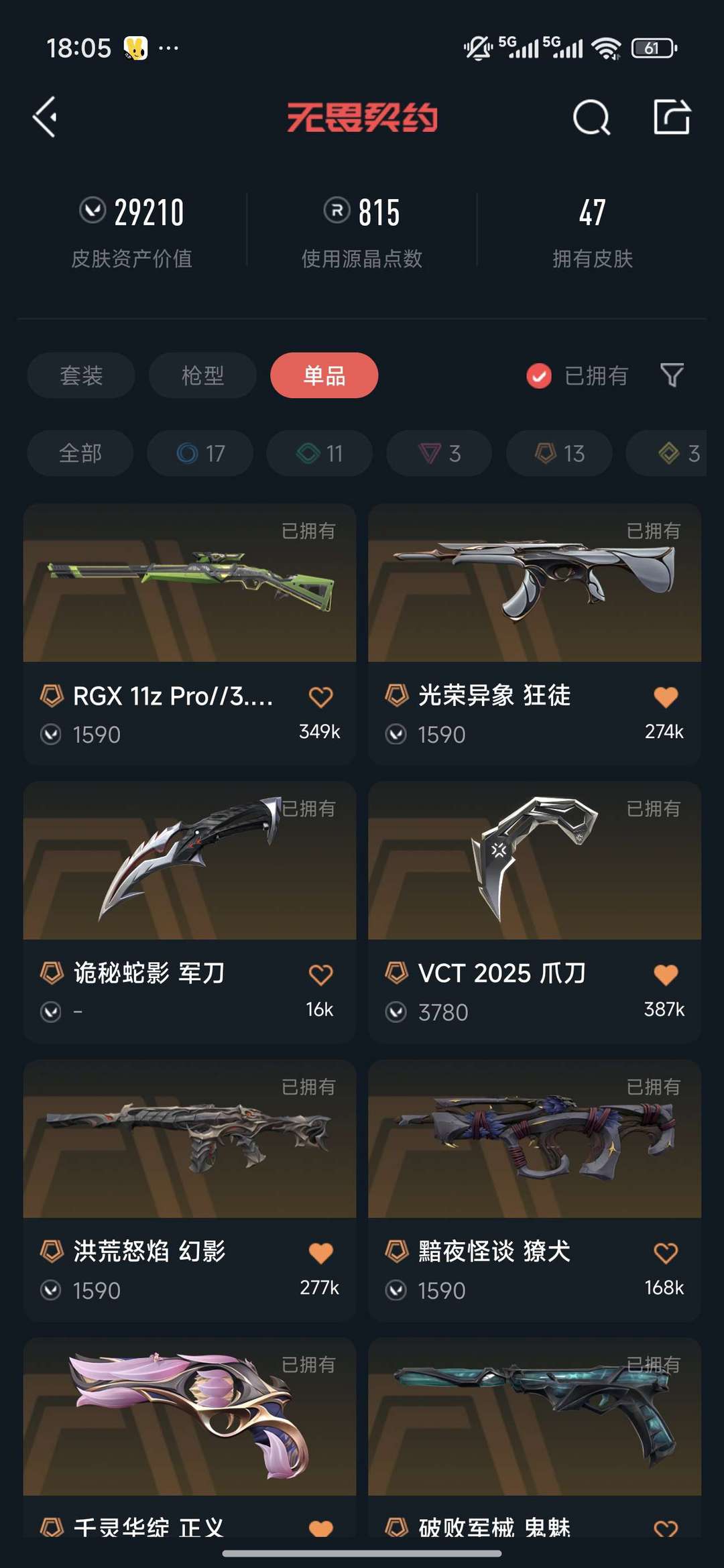The width and height of the screenshot is (724, 1568).
Task: Go back using the top-left arrow
Action: (45, 117)
